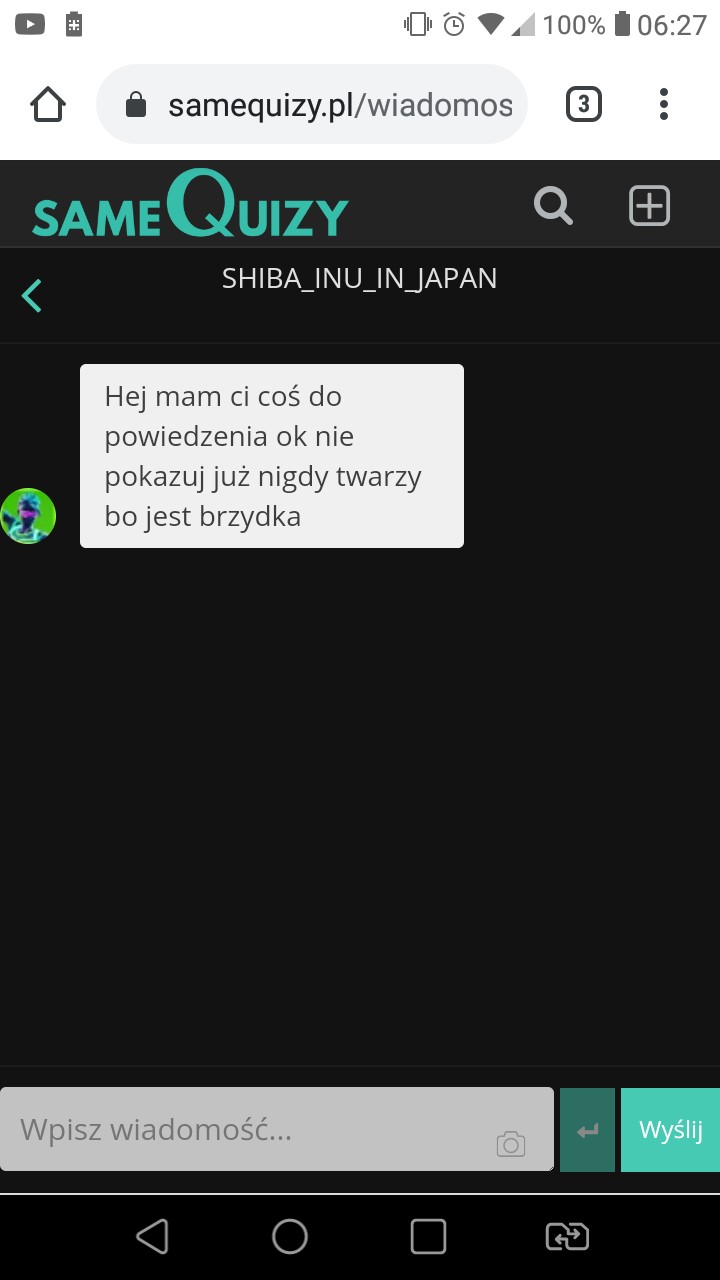Open SHIBA_INU_IN_JAPAN's profile avatar
Image resolution: width=720 pixels, height=1280 pixels.
tap(28, 516)
